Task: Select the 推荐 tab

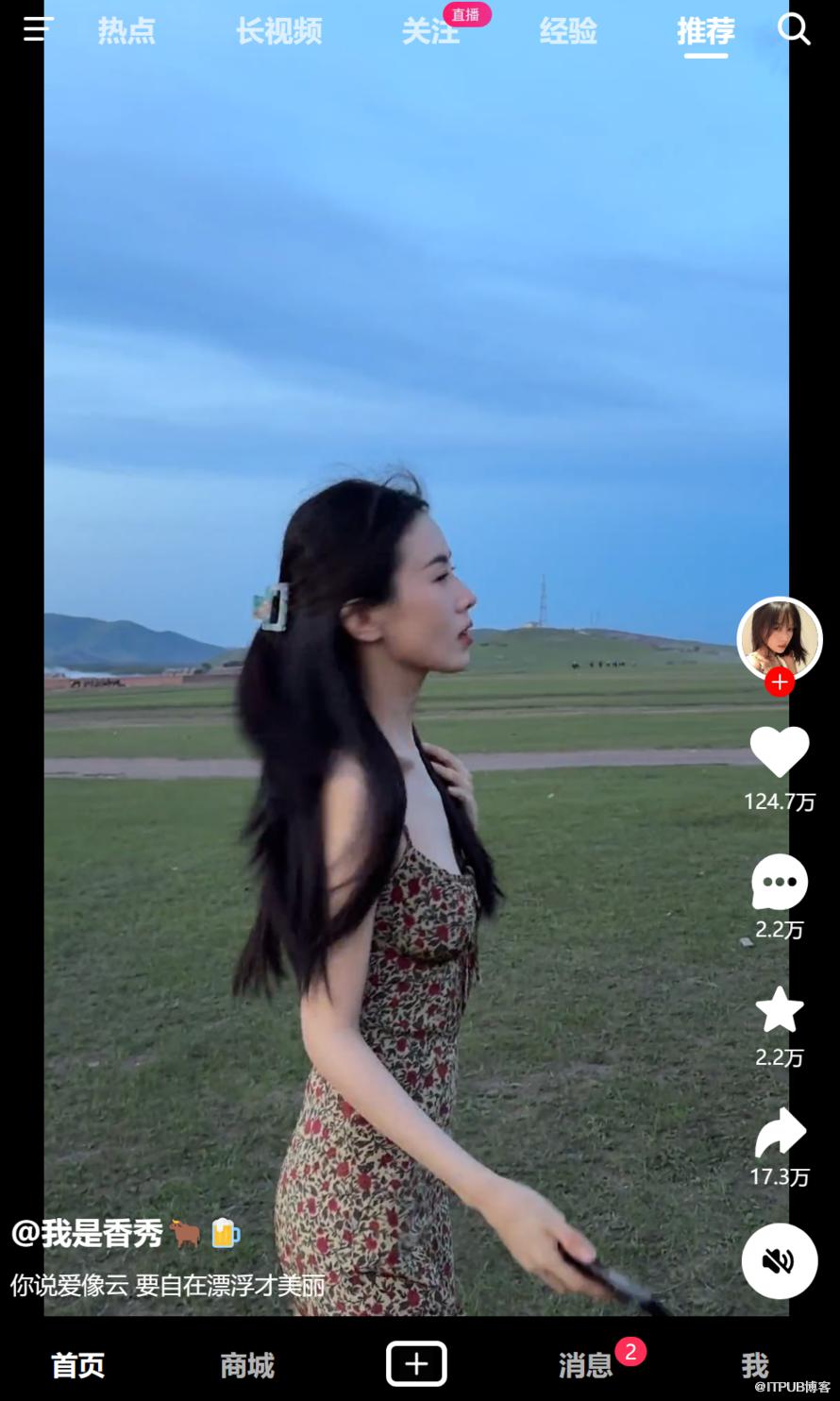Action: pyautogui.click(x=705, y=31)
